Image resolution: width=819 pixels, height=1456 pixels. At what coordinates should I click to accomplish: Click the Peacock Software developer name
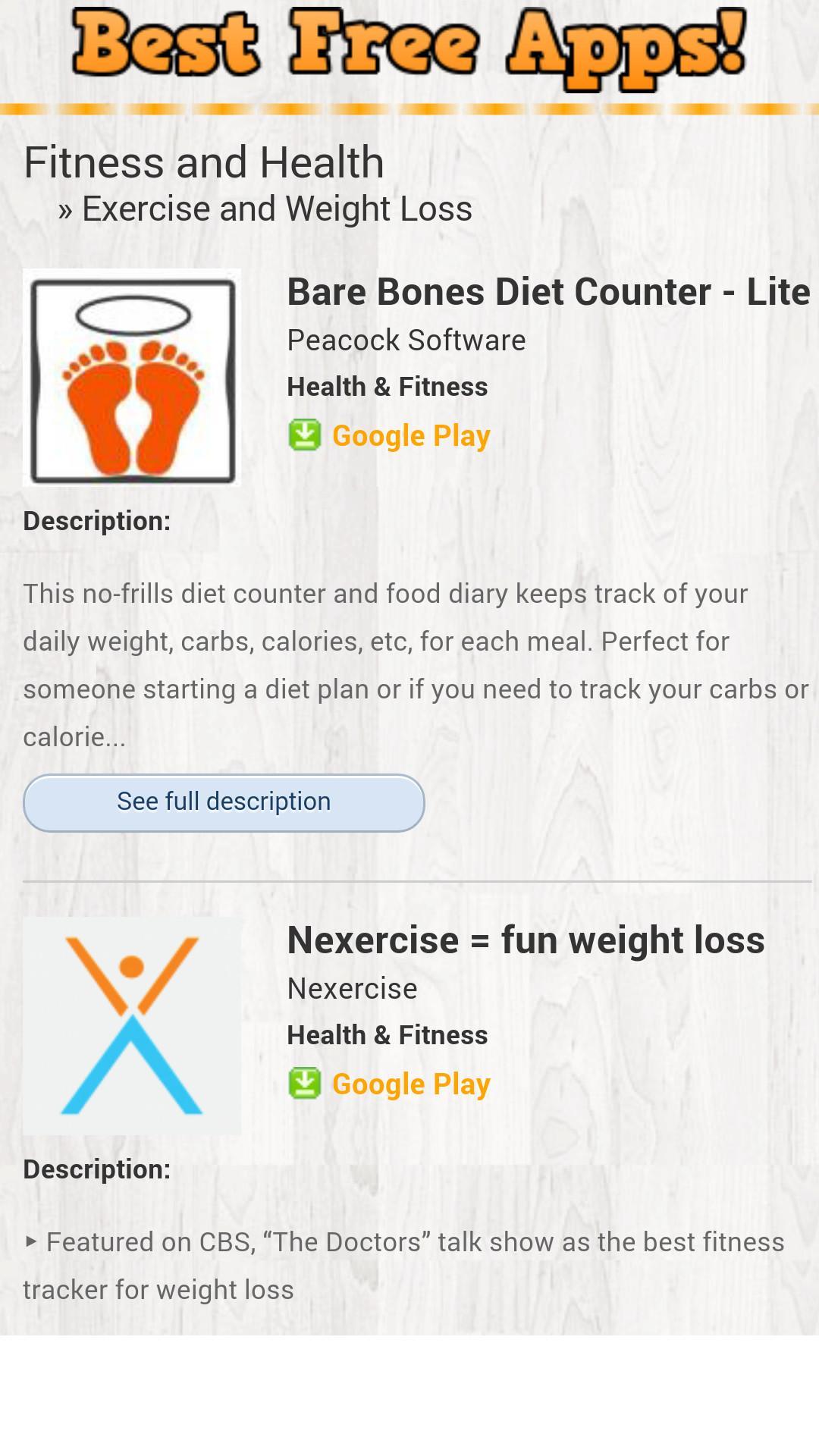pyautogui.click(x=406, y=340)
